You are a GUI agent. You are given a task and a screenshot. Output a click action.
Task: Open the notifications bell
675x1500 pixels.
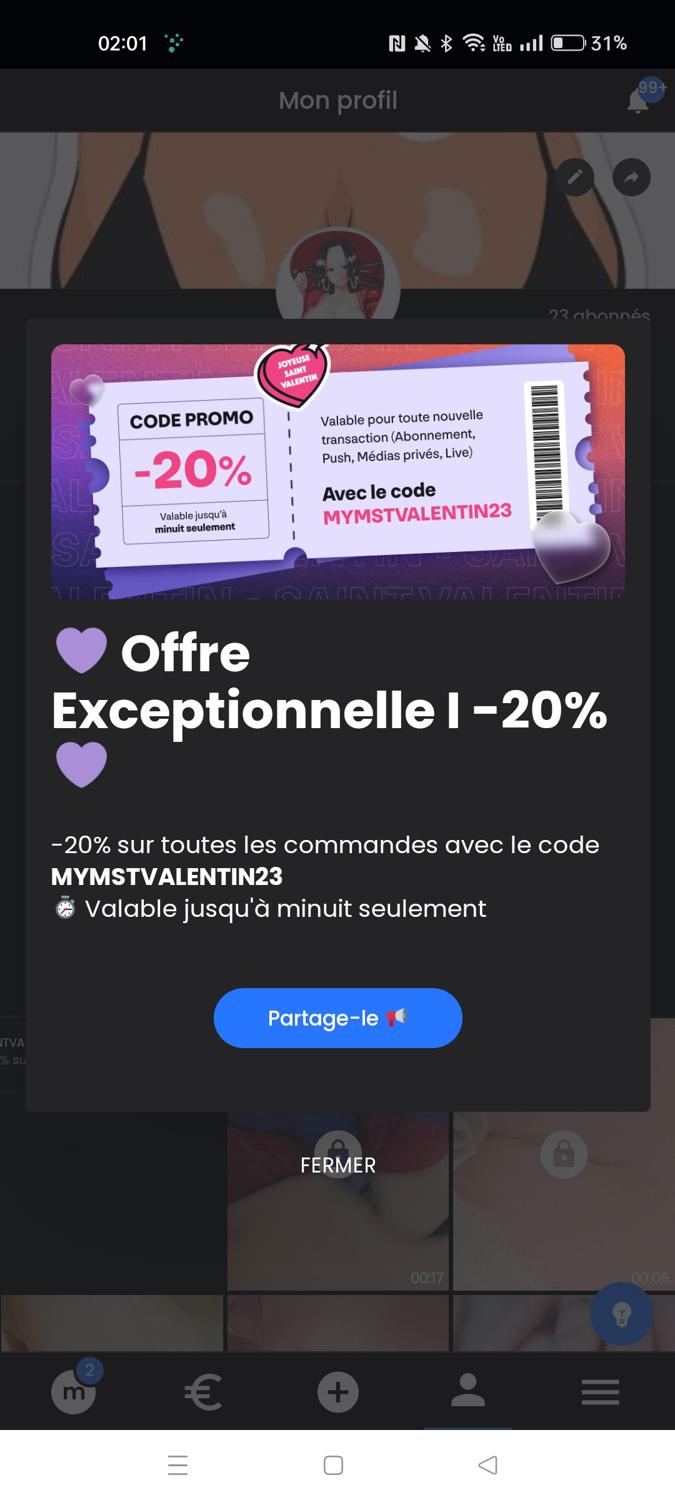click(x=638, y=100)
